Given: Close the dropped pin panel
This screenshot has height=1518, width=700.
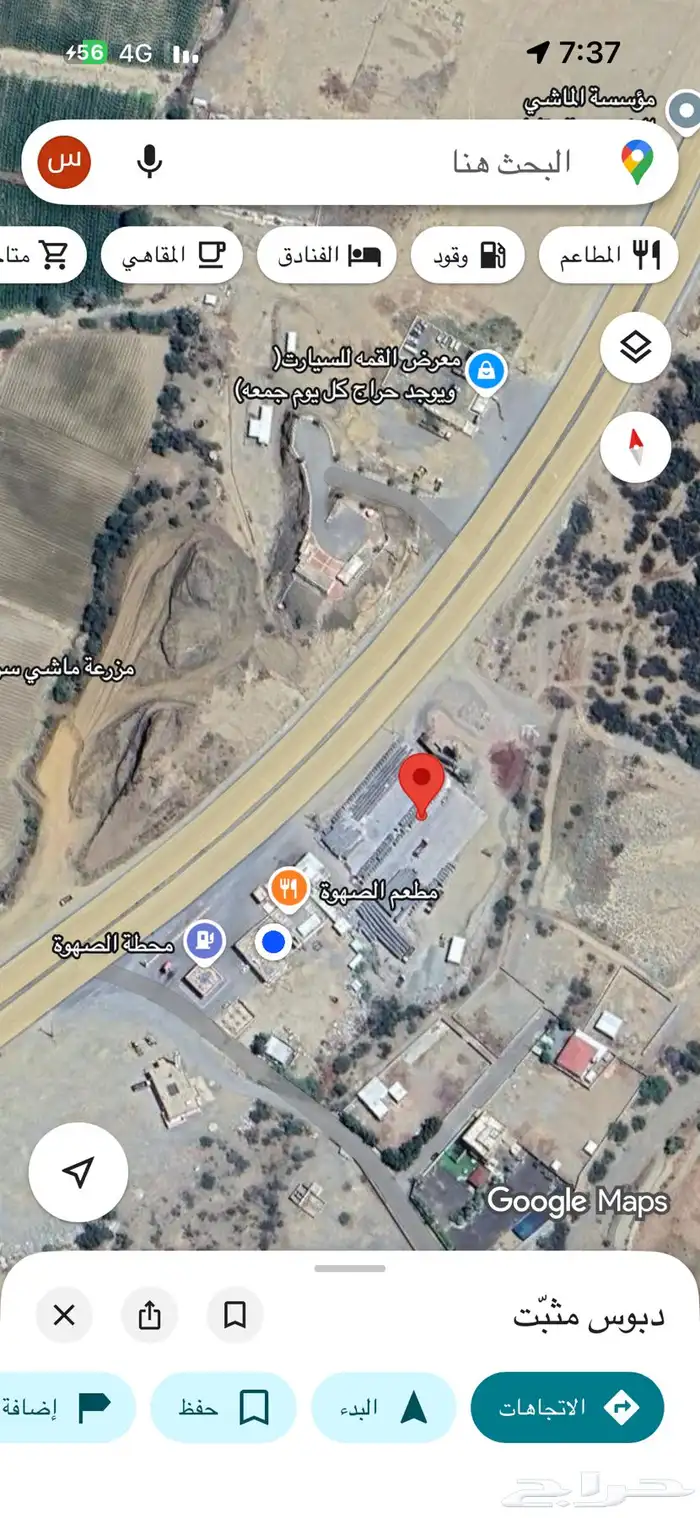Looking at the screenshot, I should pyautogui.click(x=64, y=1314).
